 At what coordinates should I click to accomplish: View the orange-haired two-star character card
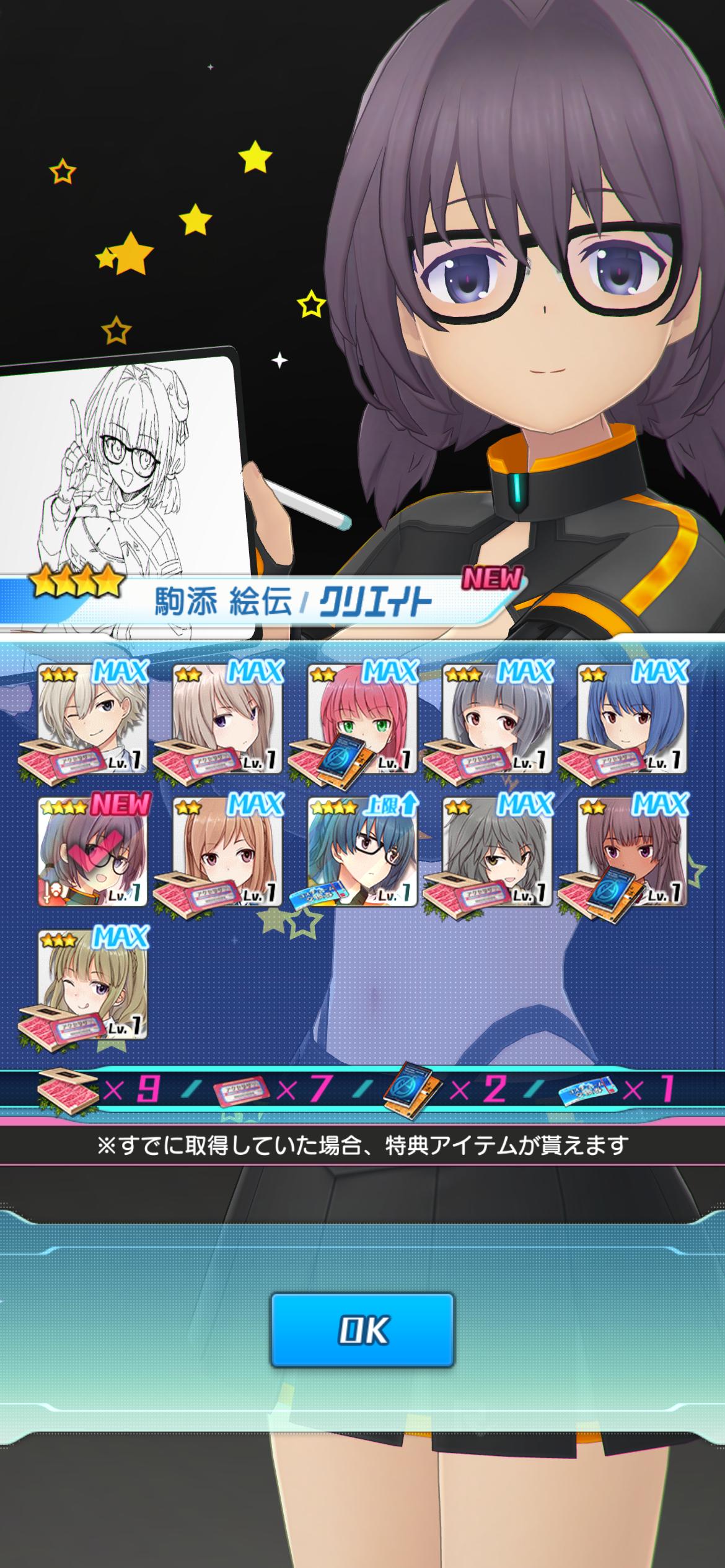(227, 852)
